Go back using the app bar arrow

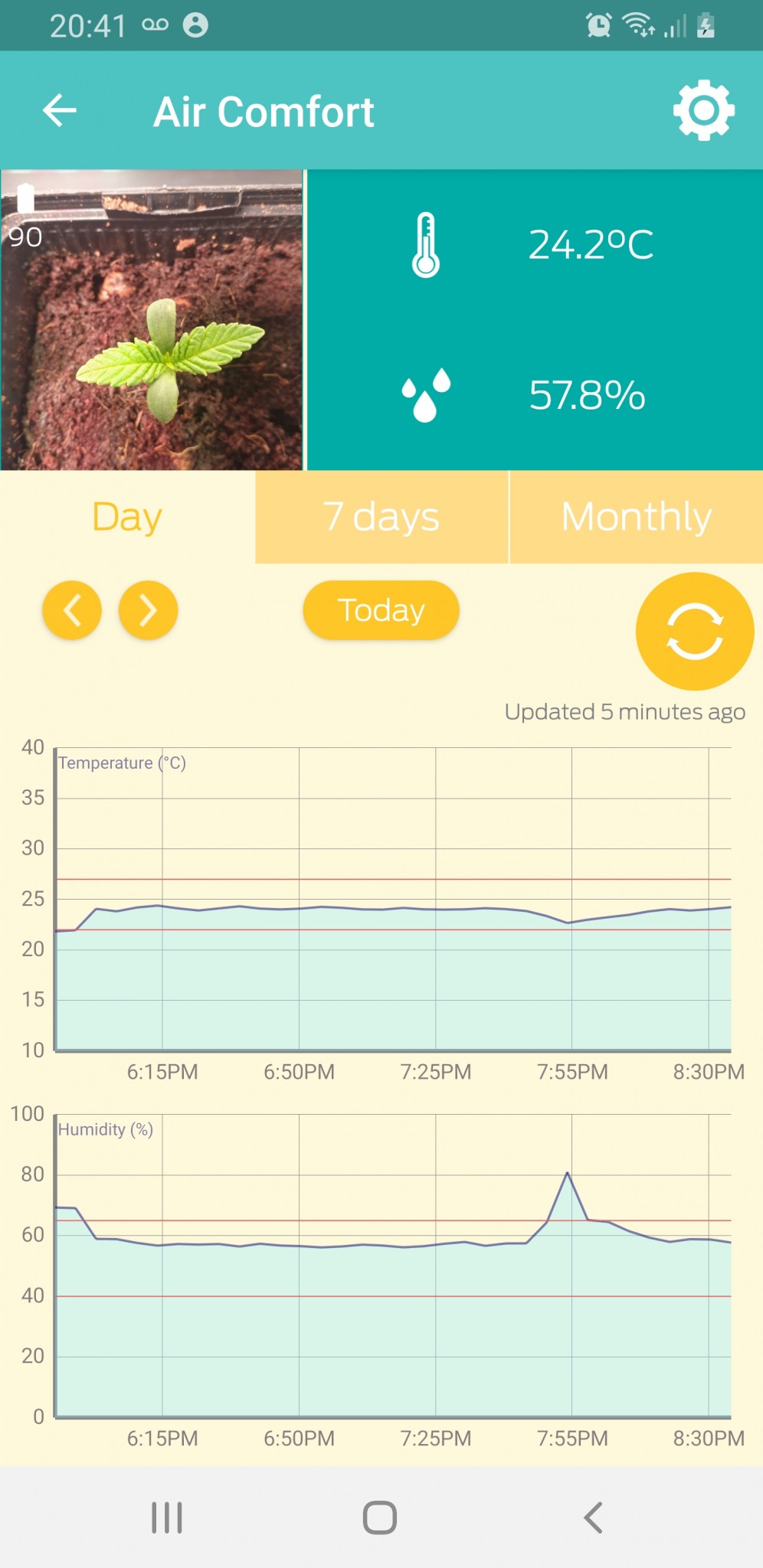point(59,110)
